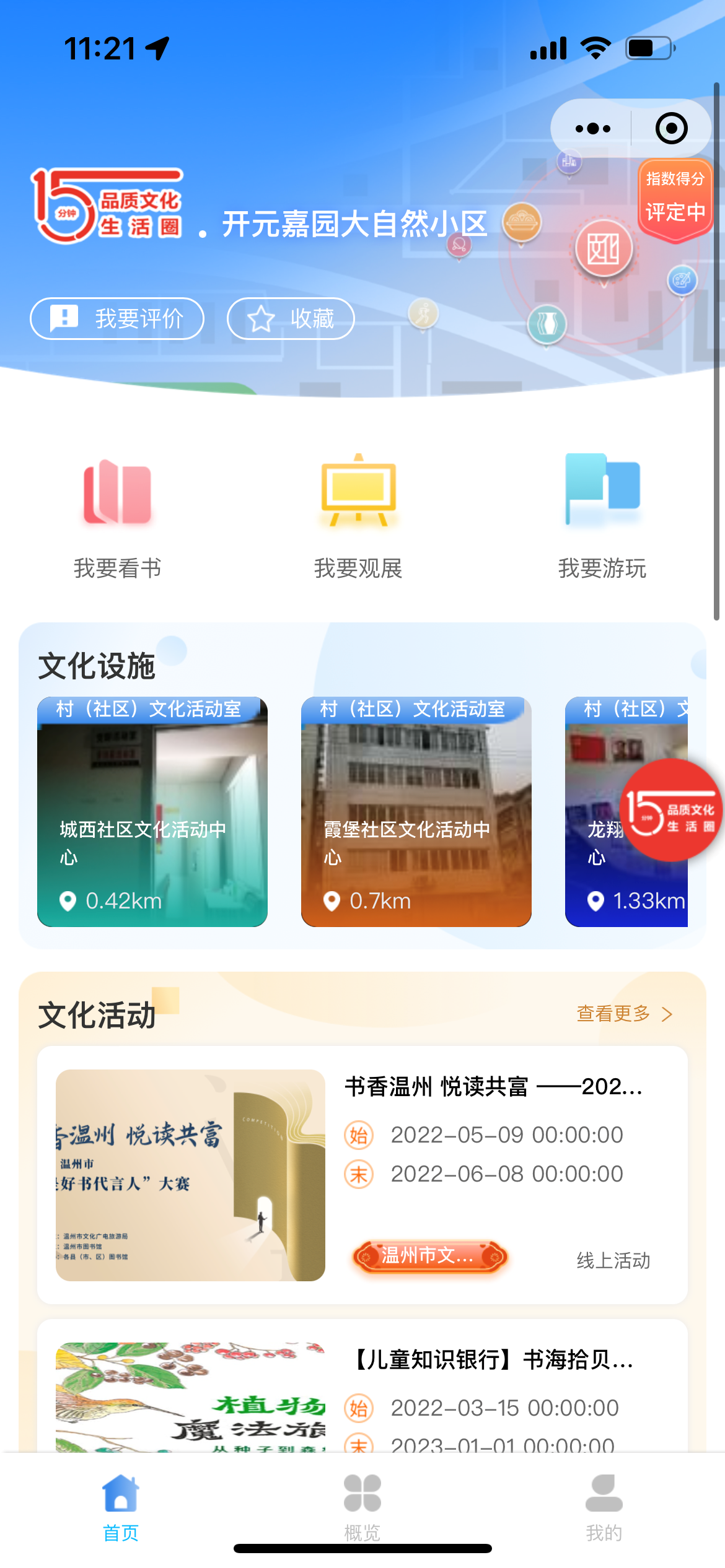
Task: Open the mini program more options menu
Action: (592, 129)
